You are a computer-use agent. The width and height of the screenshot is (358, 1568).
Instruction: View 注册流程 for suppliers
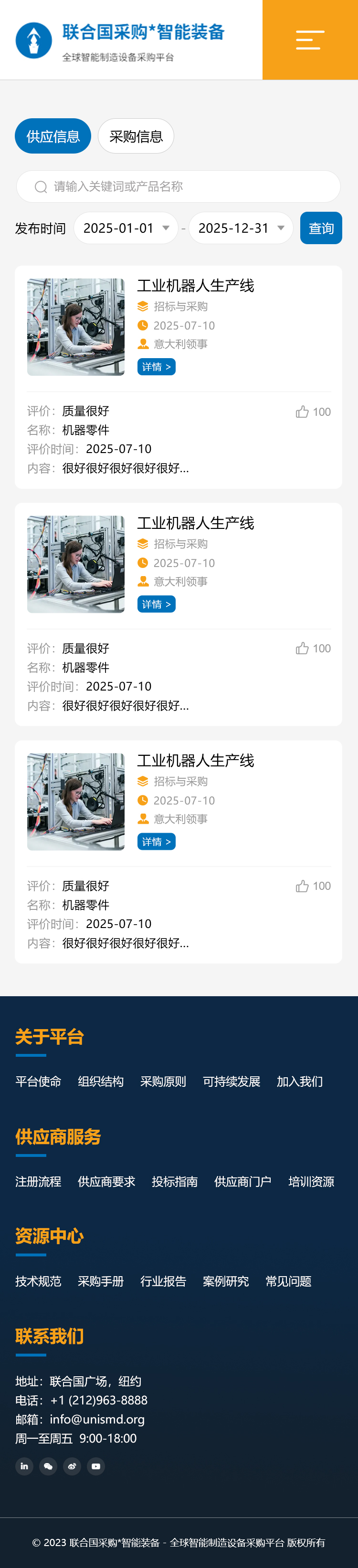(x=38, y=1181)
